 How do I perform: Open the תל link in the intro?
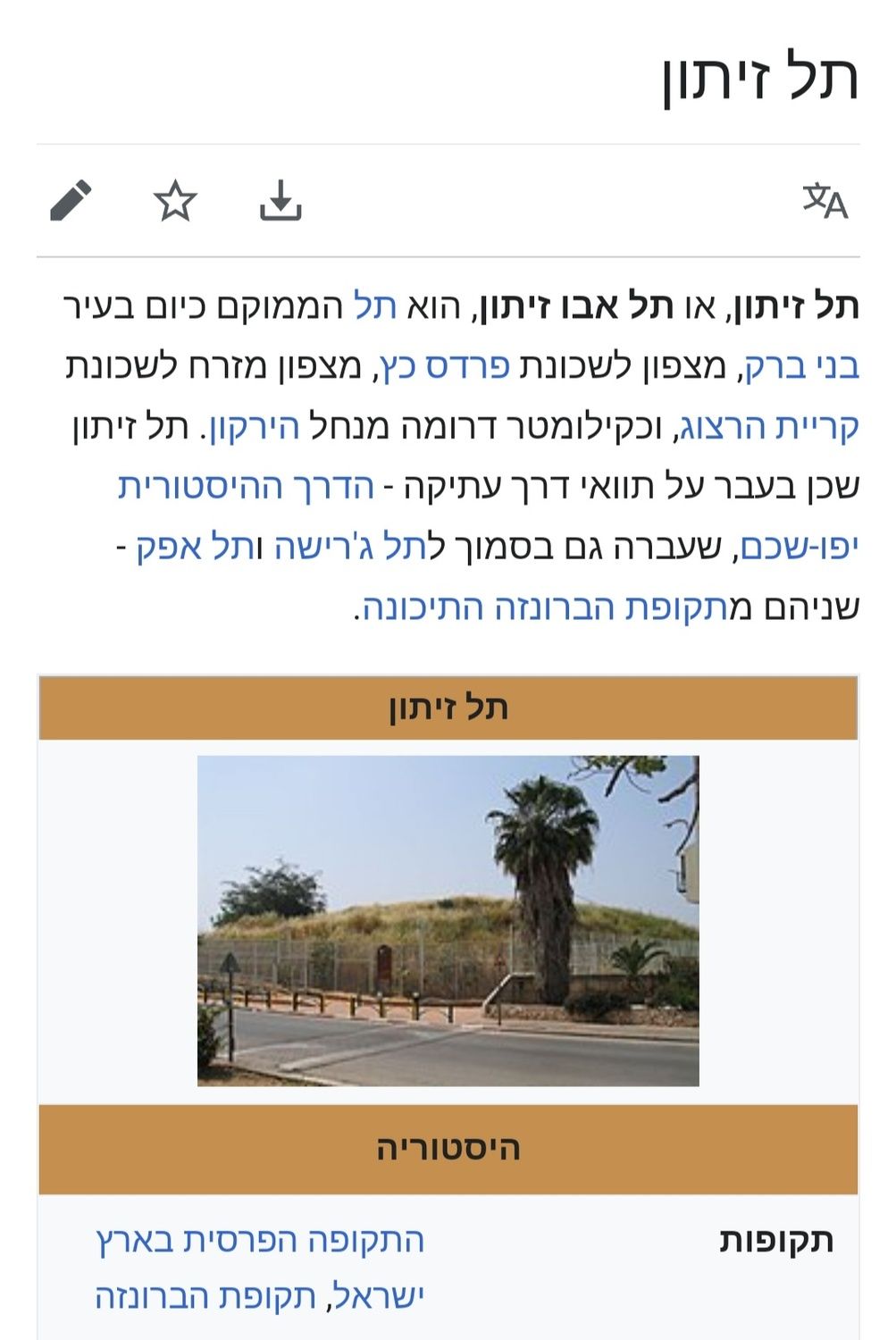click(x=375, y=306)
